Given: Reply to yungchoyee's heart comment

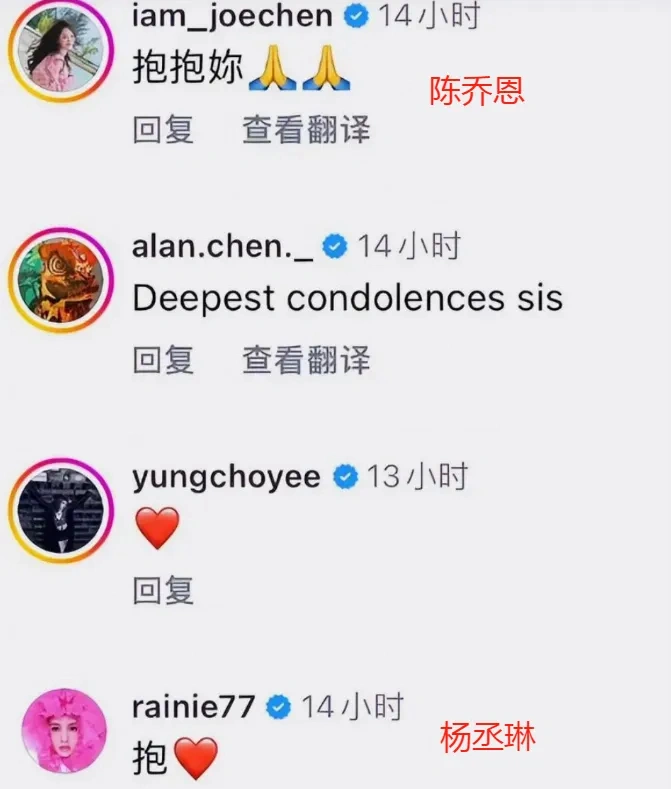Looking at the screenshot, I should pyautogui.click(x=163, y=590).
